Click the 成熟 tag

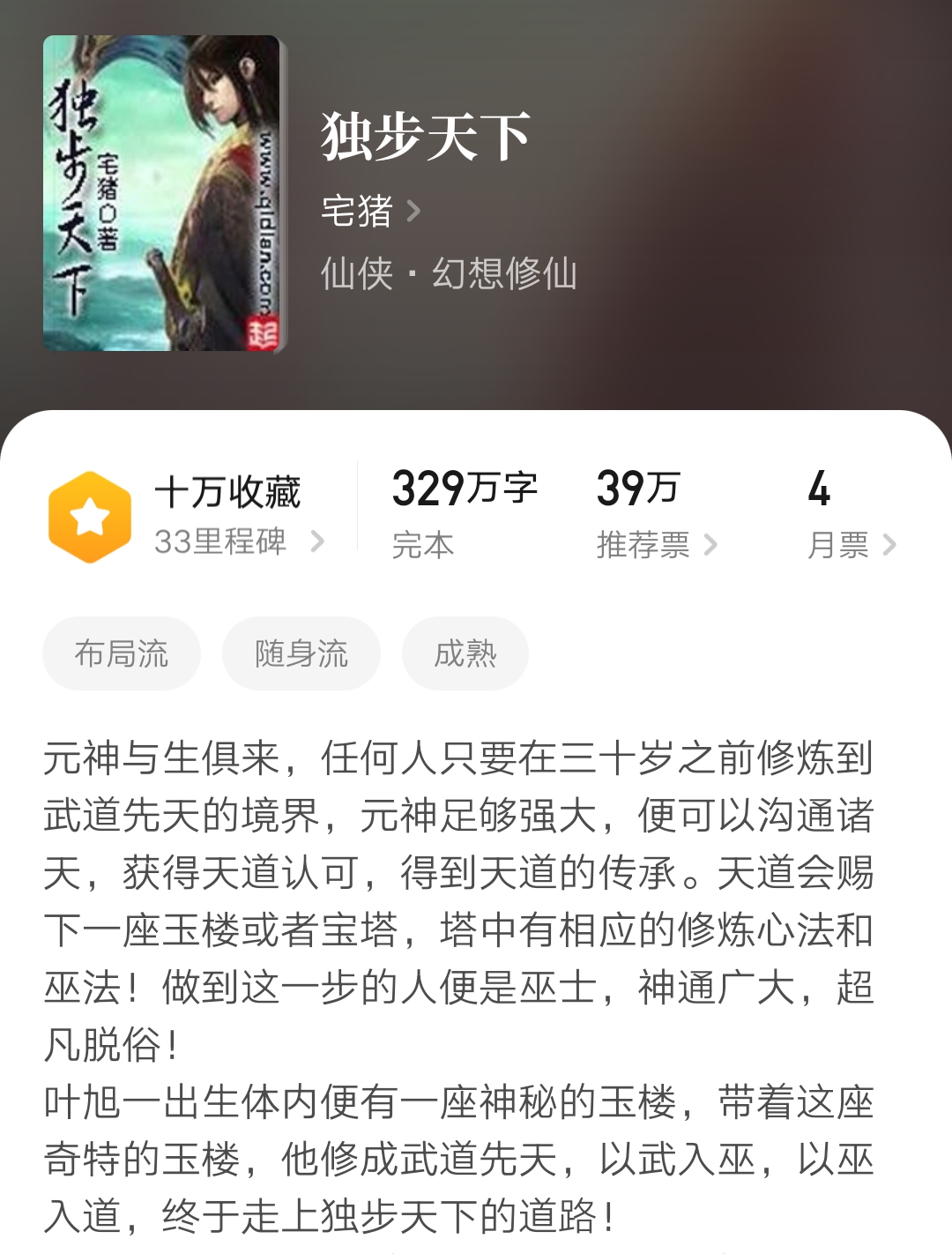pos(465,653)
